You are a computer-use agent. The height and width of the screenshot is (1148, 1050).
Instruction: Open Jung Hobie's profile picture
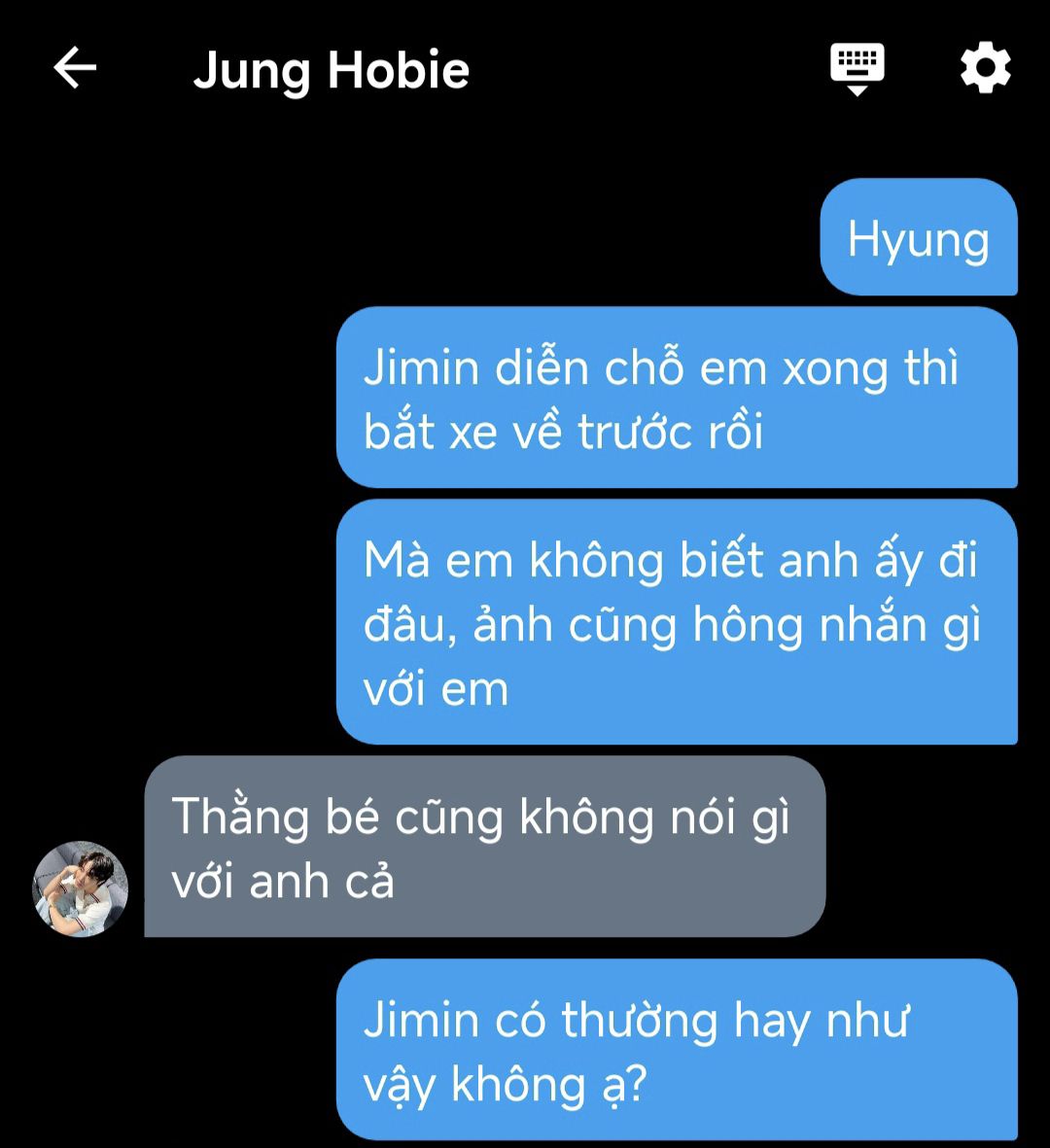[x=81, y=888]
